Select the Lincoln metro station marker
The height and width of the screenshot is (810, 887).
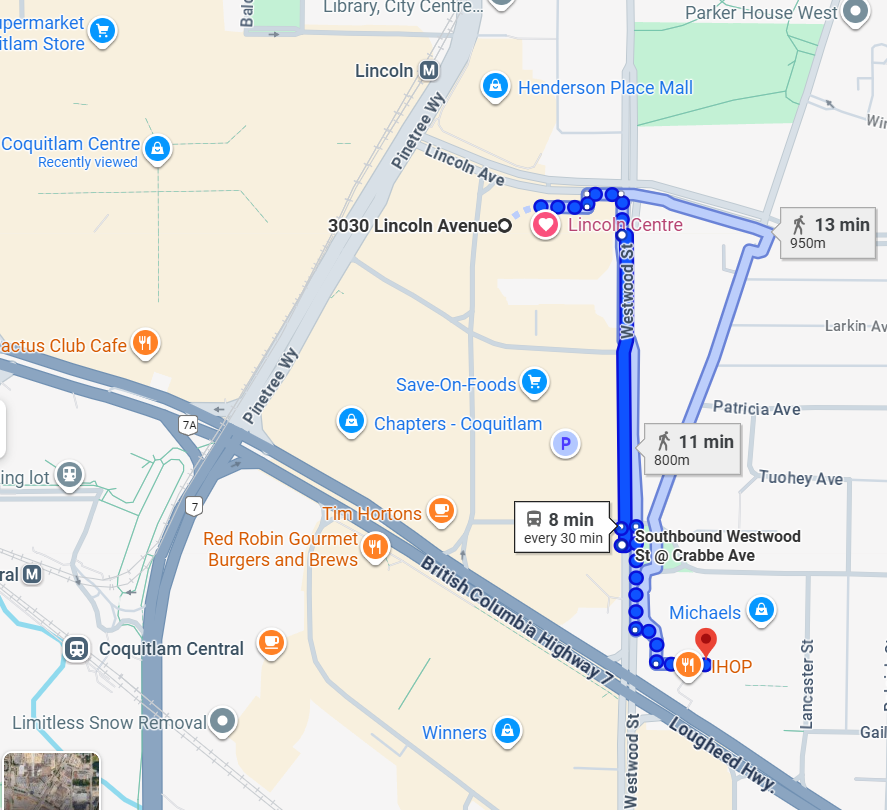pos(429,71)
